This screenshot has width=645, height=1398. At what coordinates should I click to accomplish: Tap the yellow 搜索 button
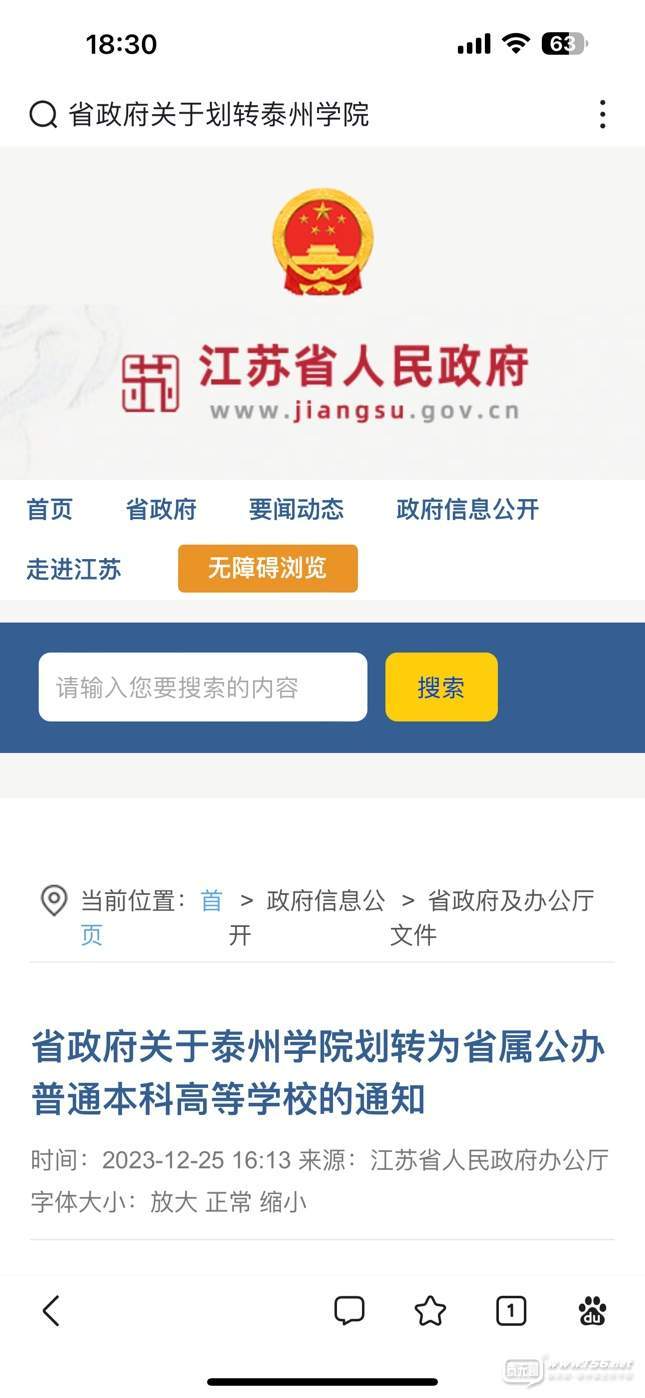[441, 687]
